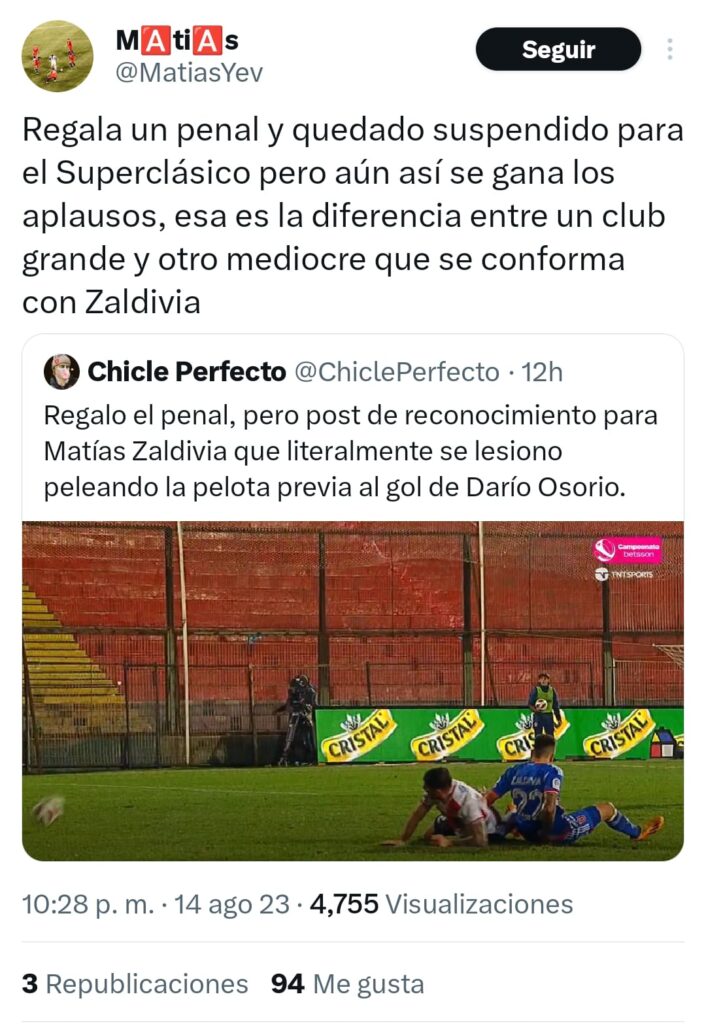
Task: View the 94 Me gusta list
Action: click(x=347, y=983)
